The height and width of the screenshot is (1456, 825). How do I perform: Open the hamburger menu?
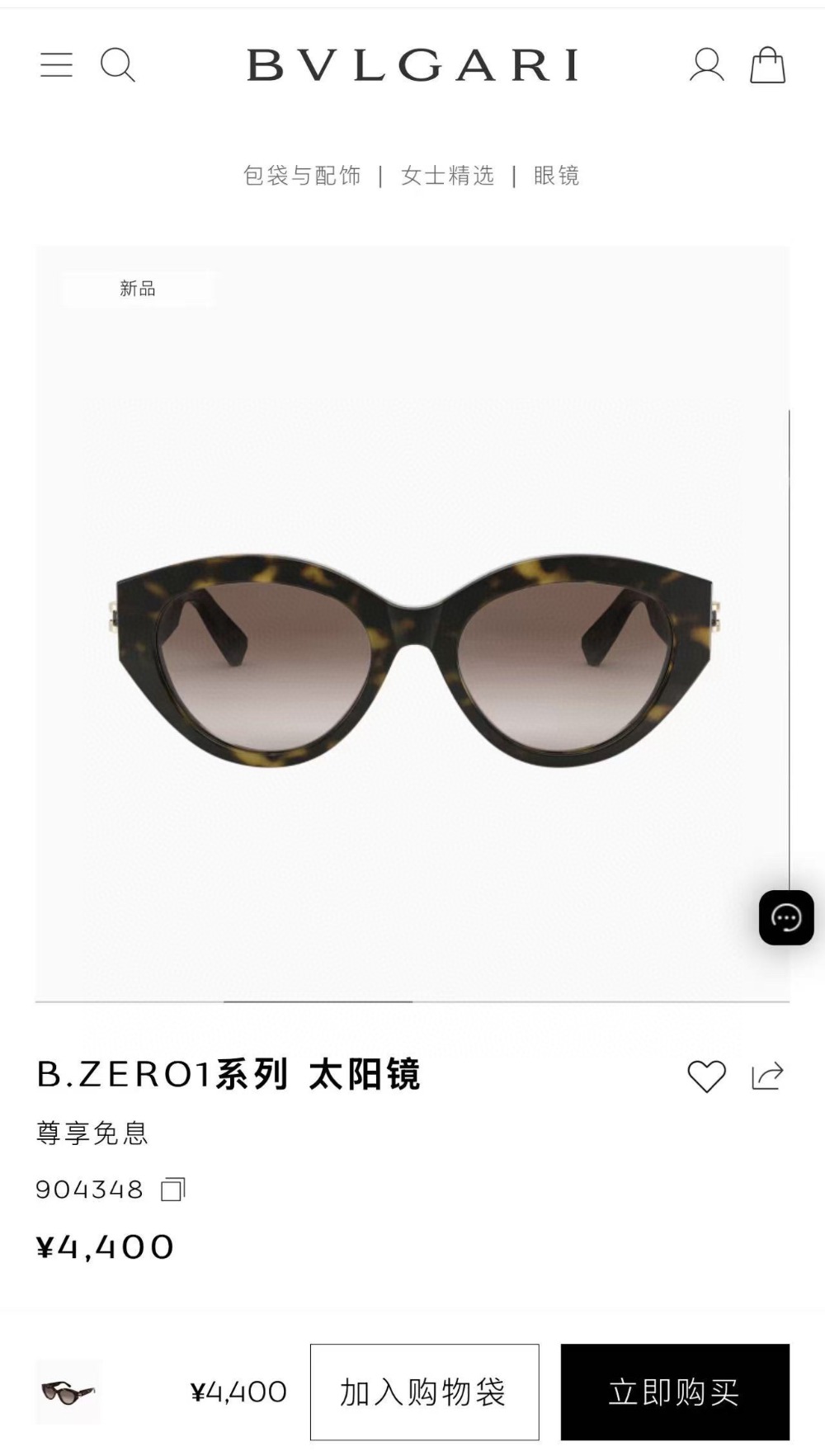coord(56,64)
